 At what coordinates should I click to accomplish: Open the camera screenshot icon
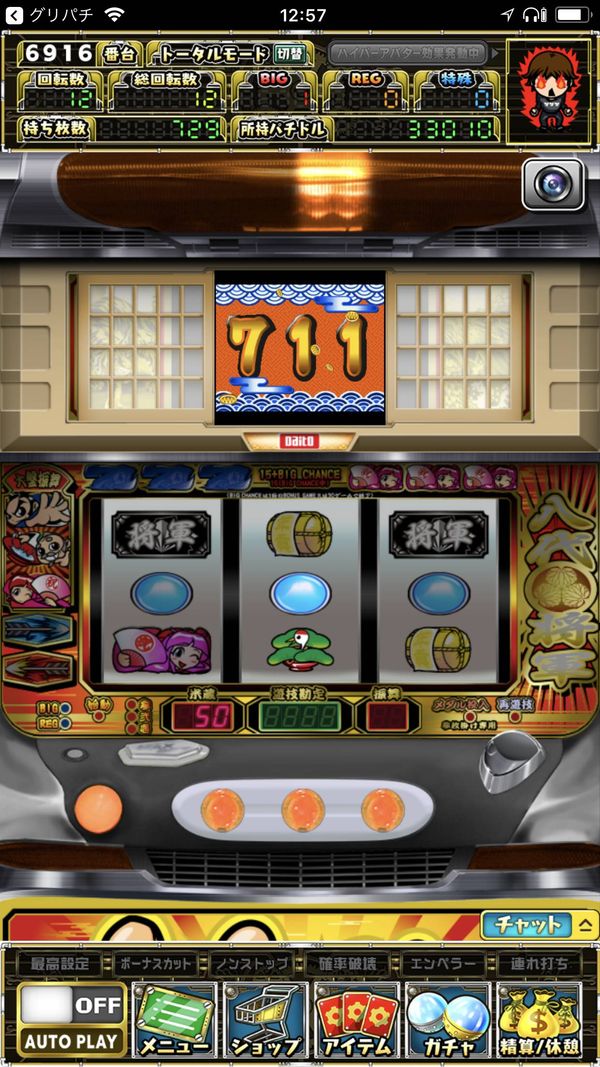552,184
